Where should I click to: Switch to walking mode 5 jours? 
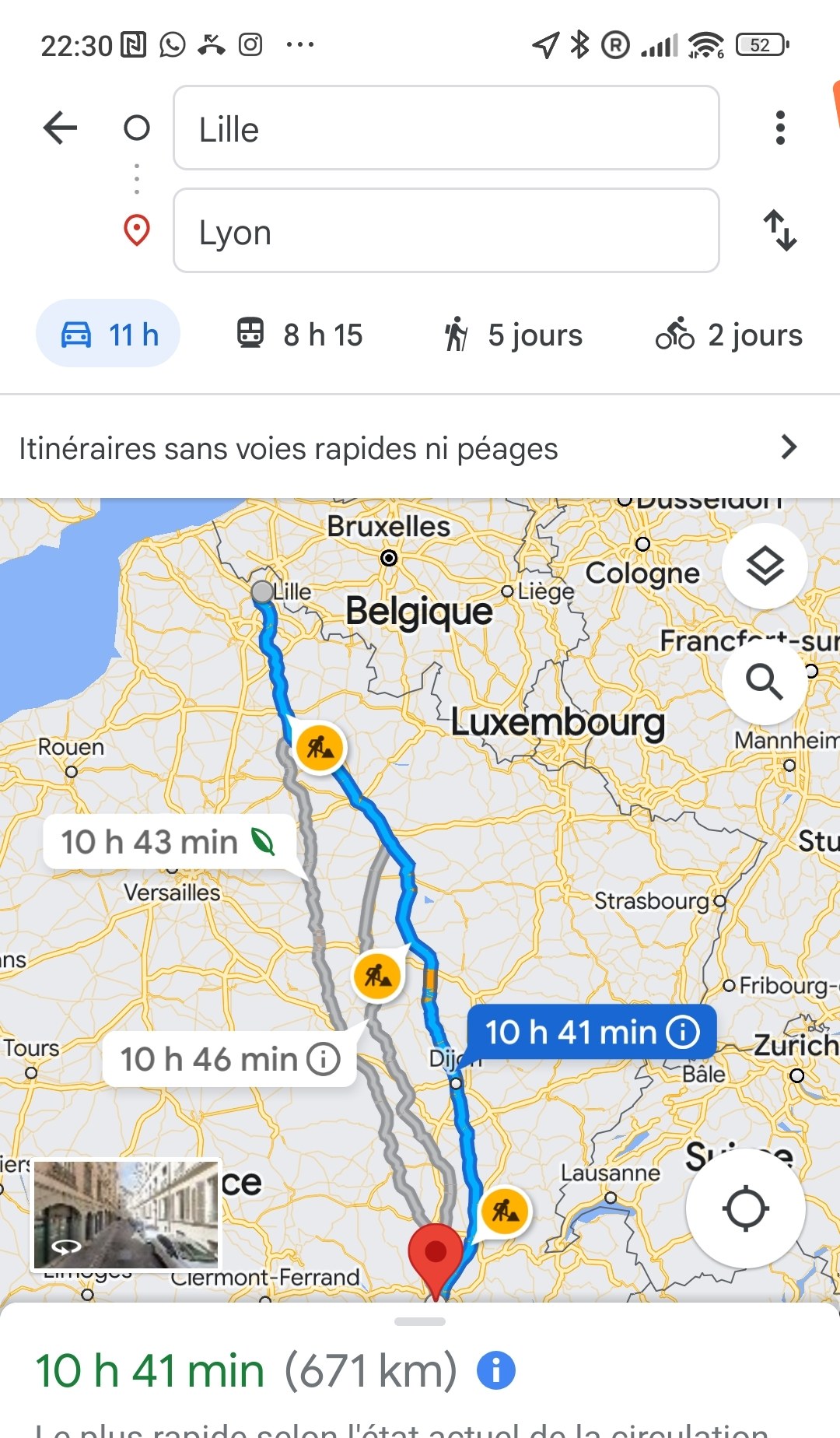point(512,335)
